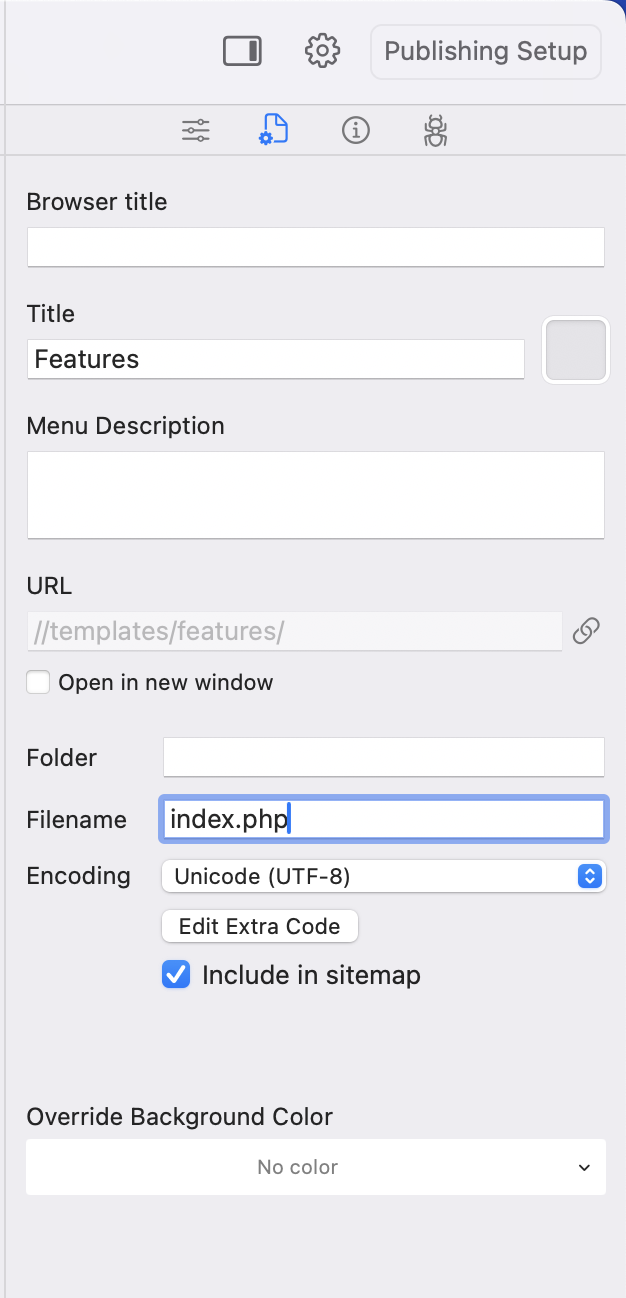Choose a page icon in the image well
The image size is (626, 1298).
[x=575, y=351]
